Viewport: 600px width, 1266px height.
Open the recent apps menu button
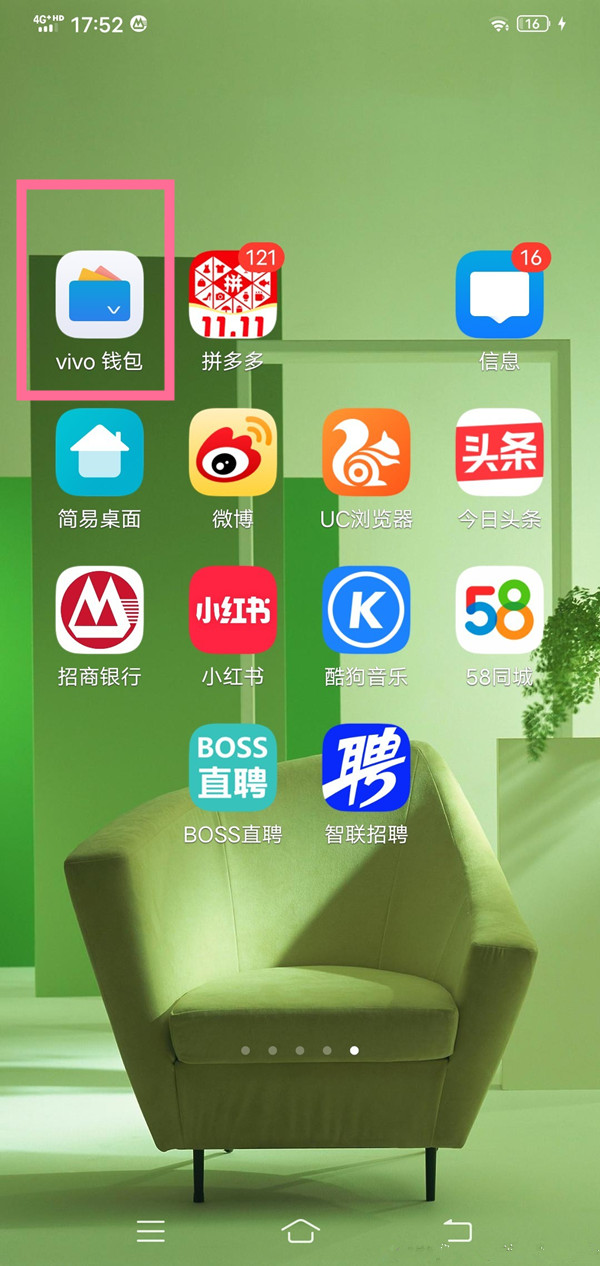(151, 1230)
